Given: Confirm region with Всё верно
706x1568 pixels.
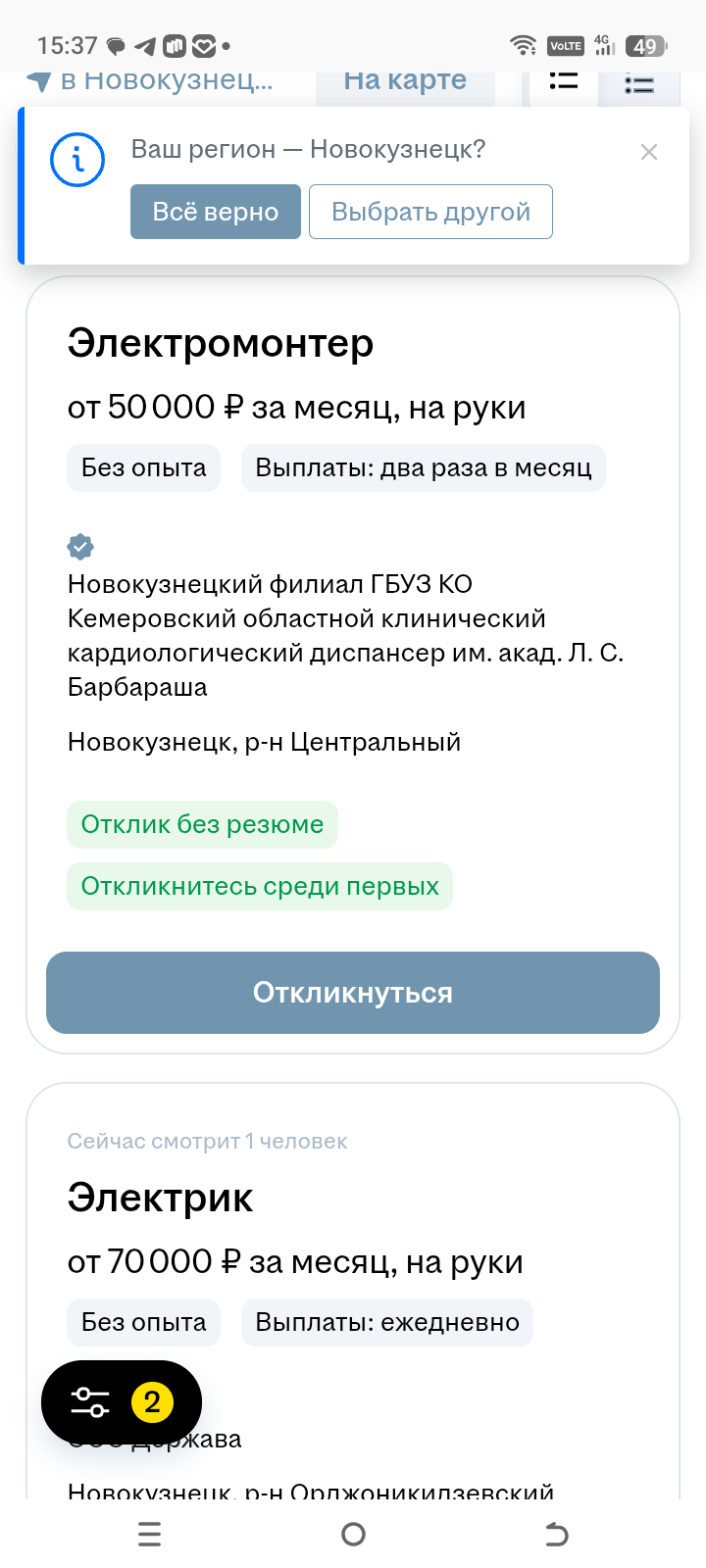Looking at the screenshot, I should point(216,212).
